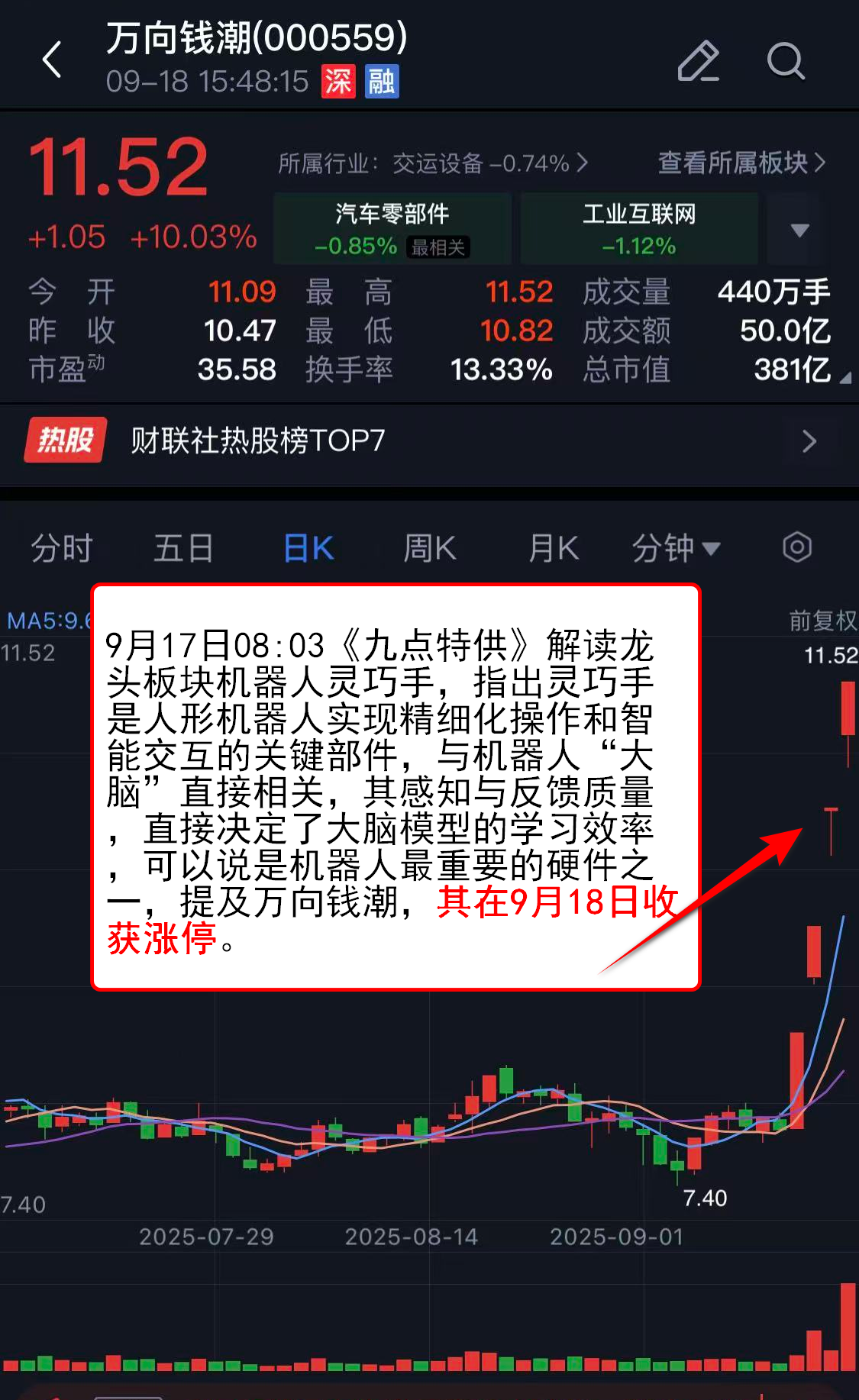Open the 工业互联网 sector chip
The height and width of the screenshot is (1400, 859).
click(638, 228)
